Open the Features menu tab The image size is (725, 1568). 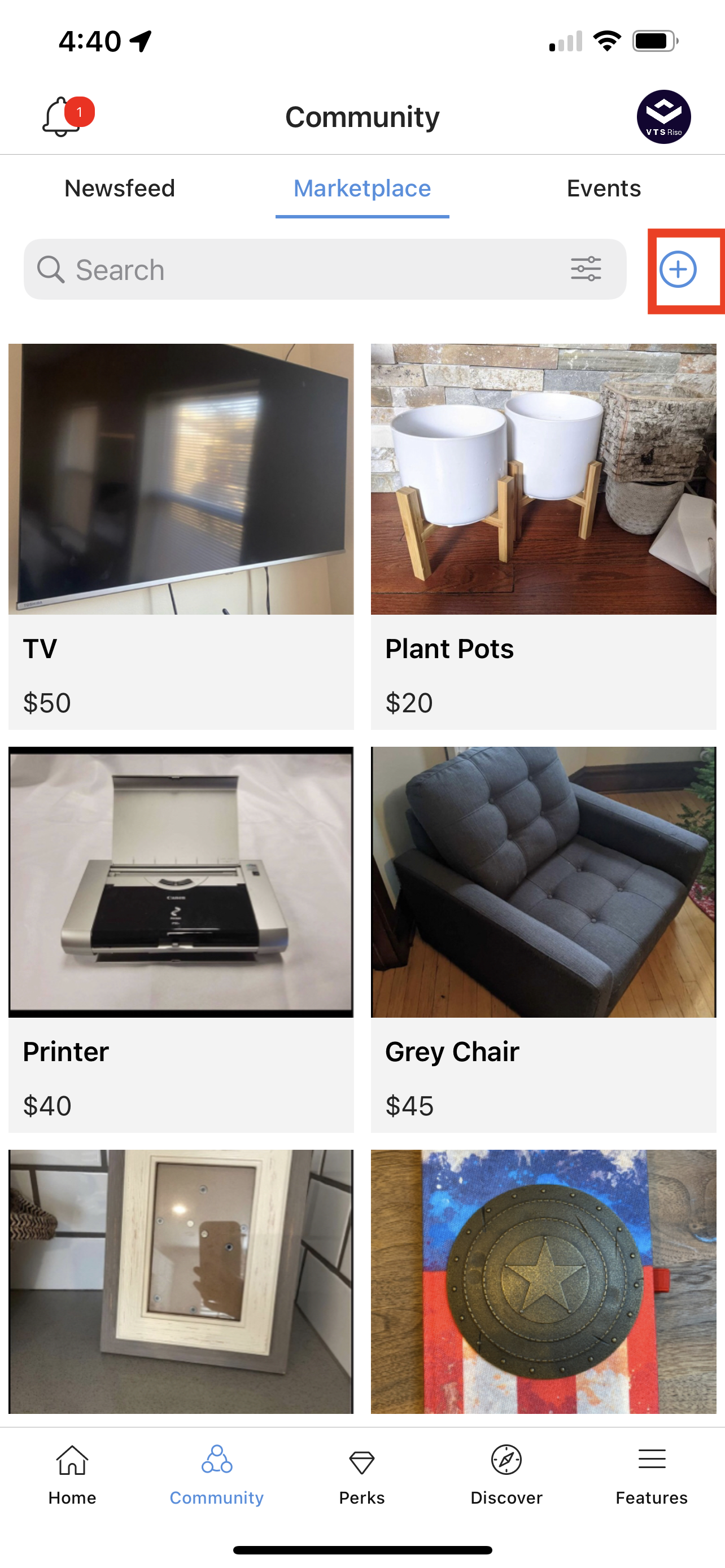click(x=652, y=1473)
